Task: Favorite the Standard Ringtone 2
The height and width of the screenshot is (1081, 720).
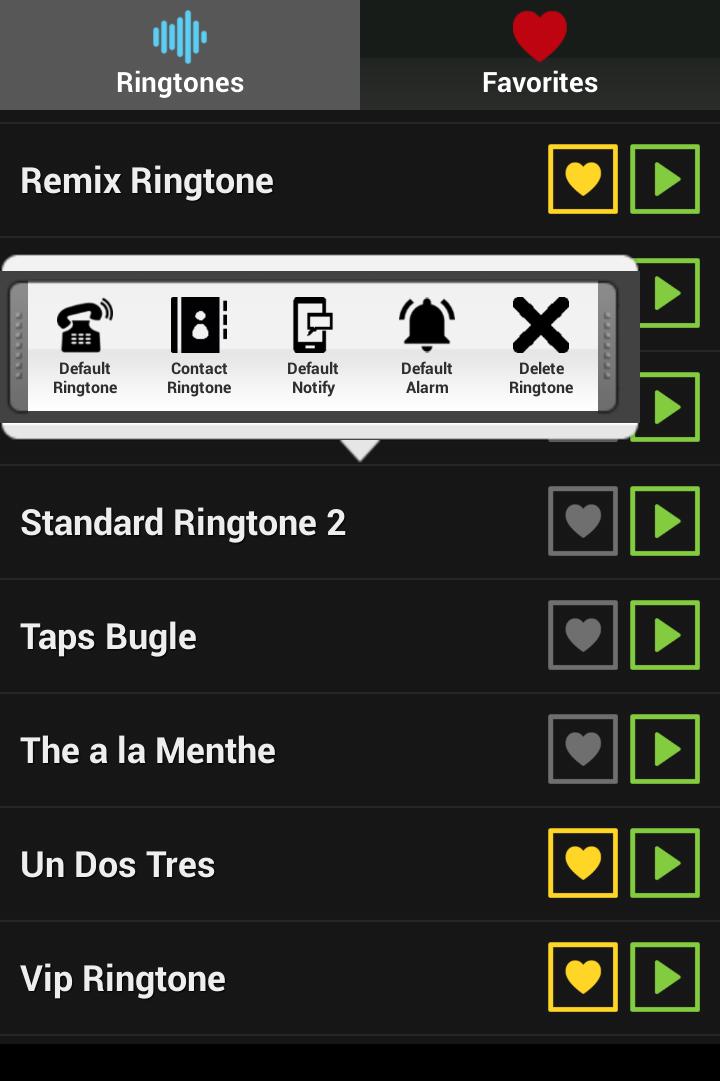Action: tap(582, 521)
